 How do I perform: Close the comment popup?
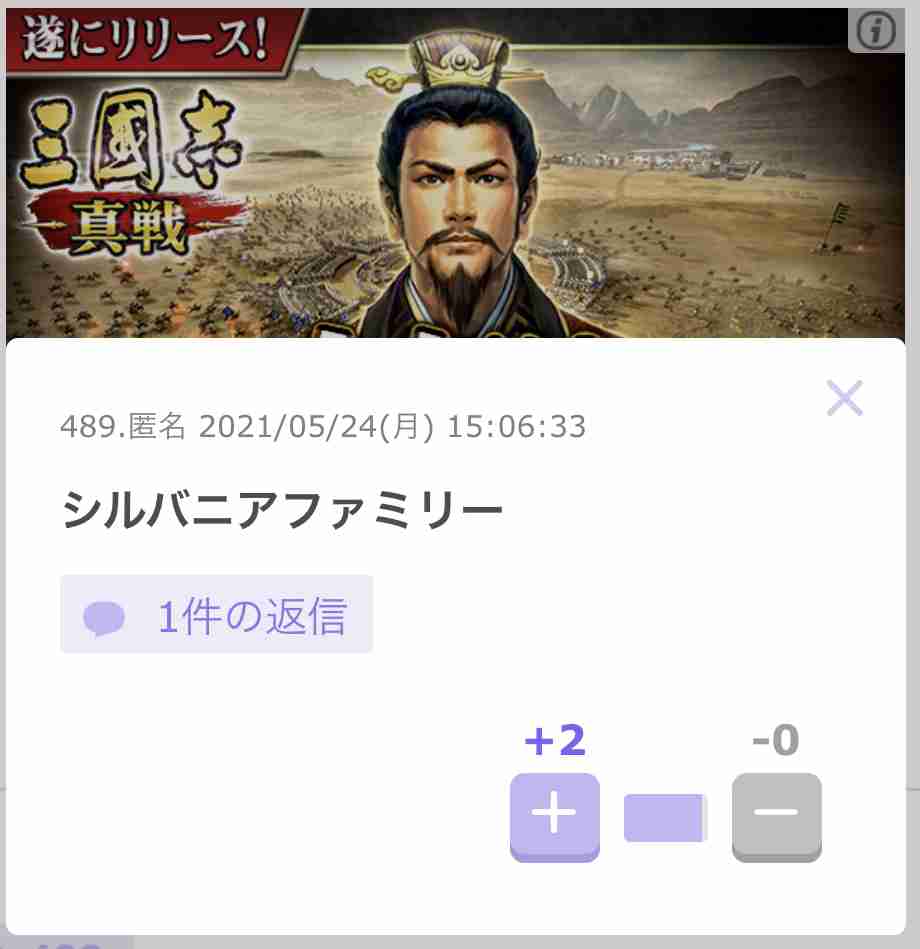click(x=845, y=399)
